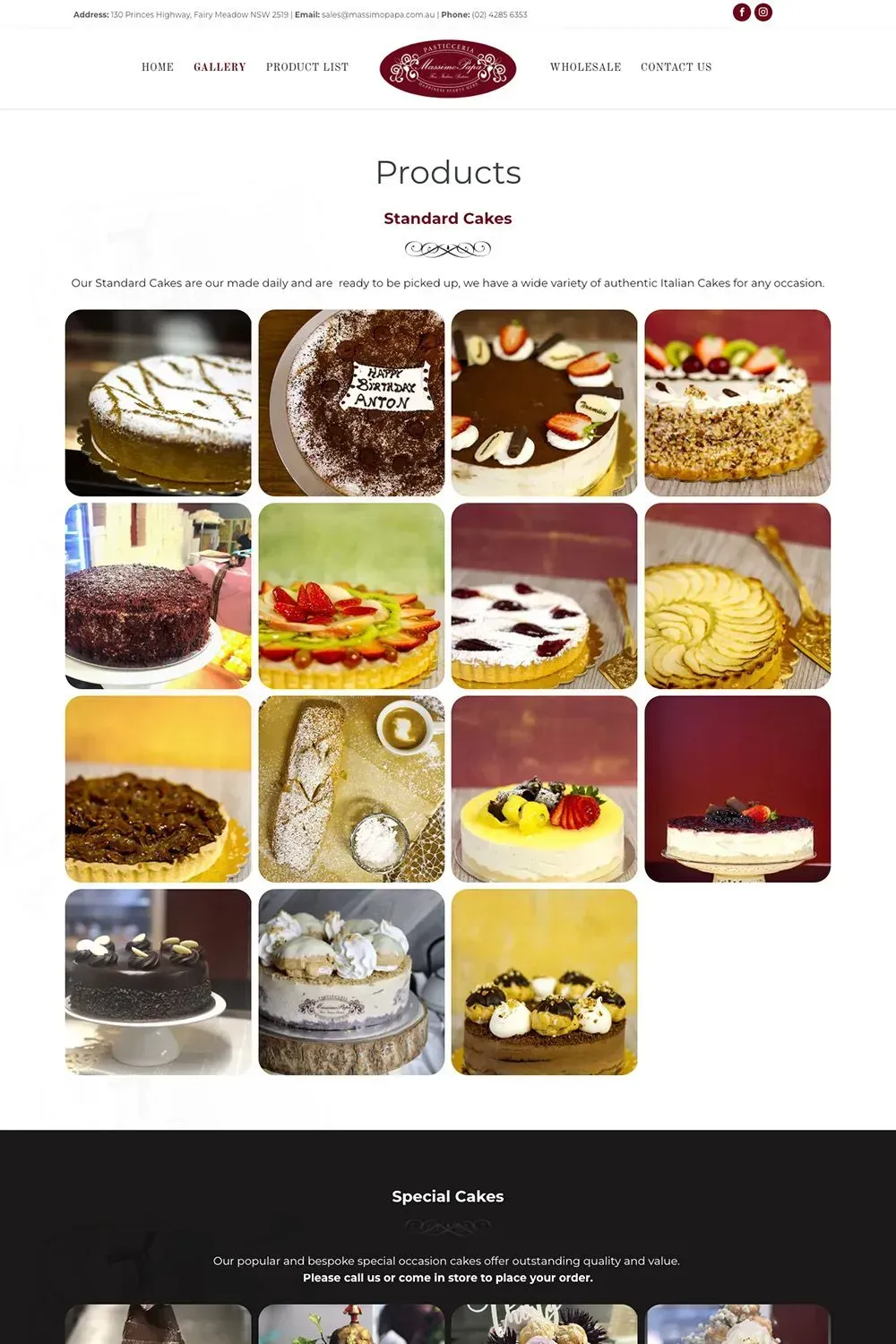
Task: Tap the Massimo Papa logo
Action: point(448,68)
